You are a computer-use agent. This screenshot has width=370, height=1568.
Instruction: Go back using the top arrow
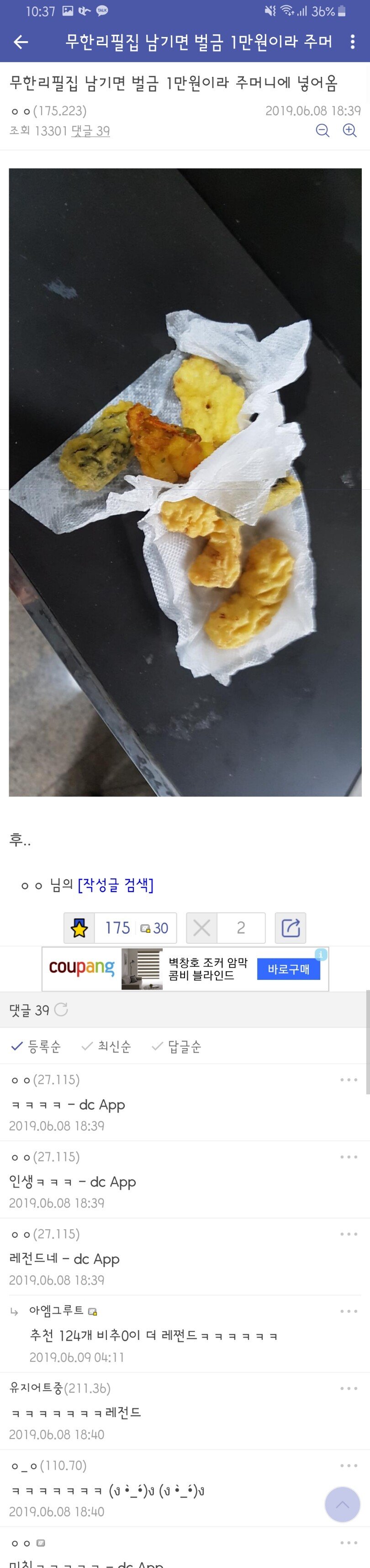21,42
